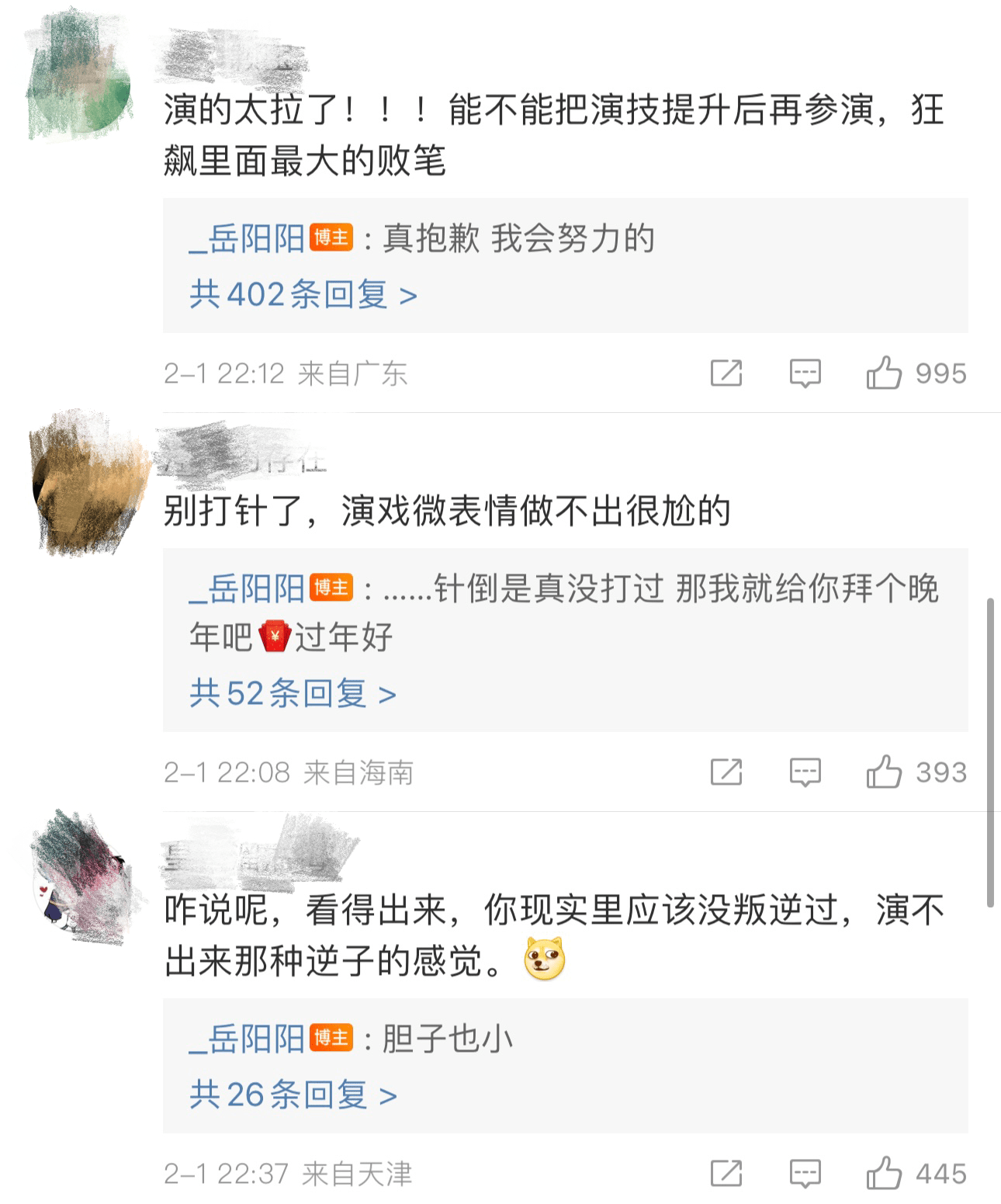Share the comment from Hainan
This screenshot has height=1204, width=1001.
click(726, 772)
